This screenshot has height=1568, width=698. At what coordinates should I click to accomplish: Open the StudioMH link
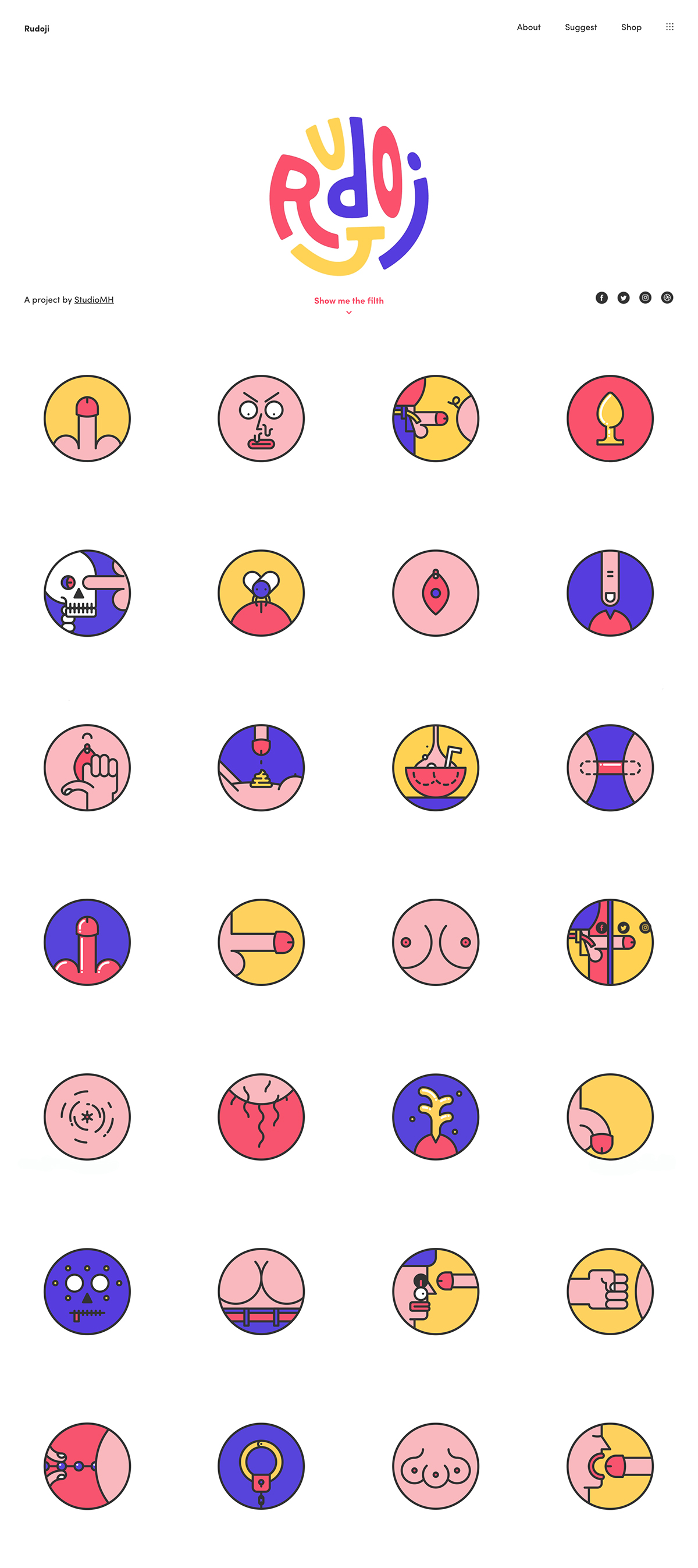click(94, 300)
